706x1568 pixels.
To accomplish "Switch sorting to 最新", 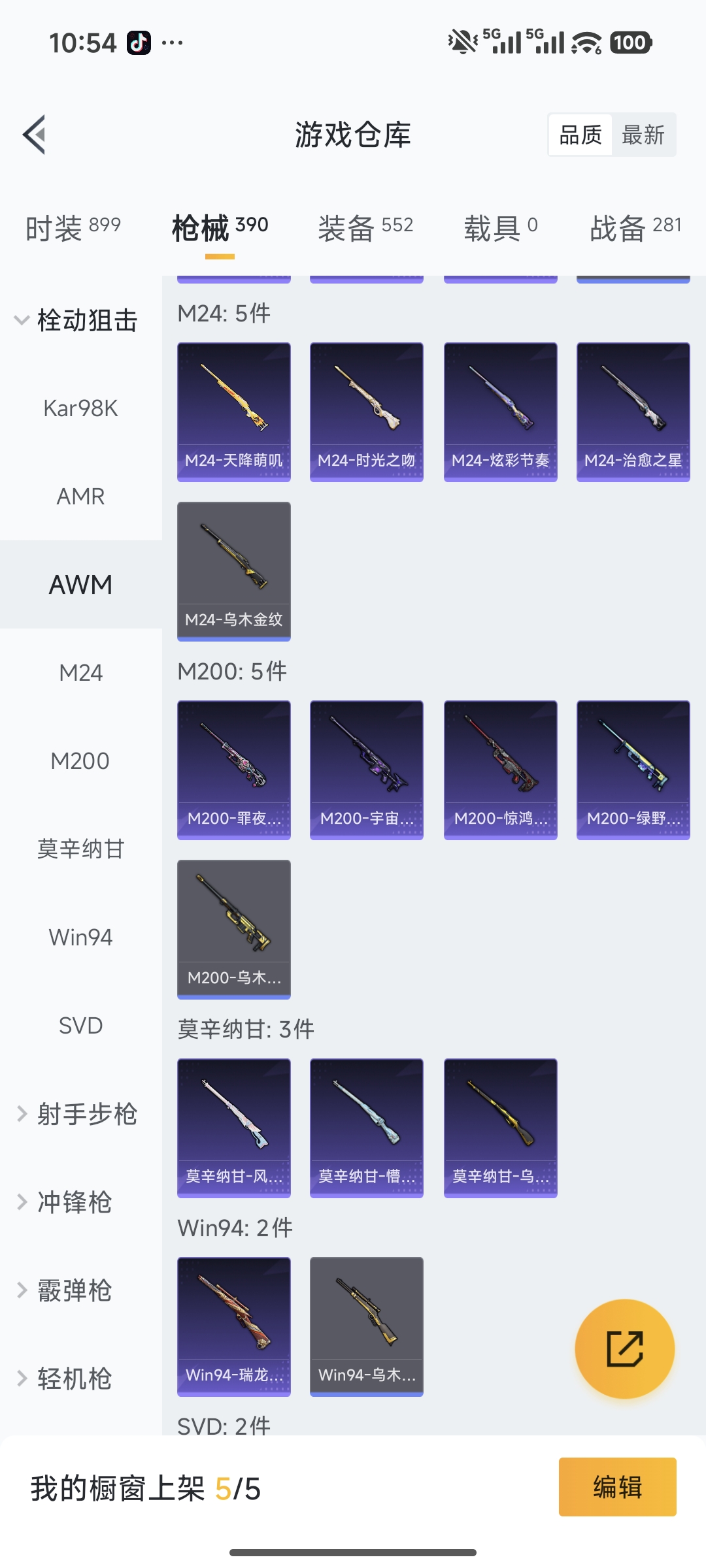I will click(x=644, y=135).
